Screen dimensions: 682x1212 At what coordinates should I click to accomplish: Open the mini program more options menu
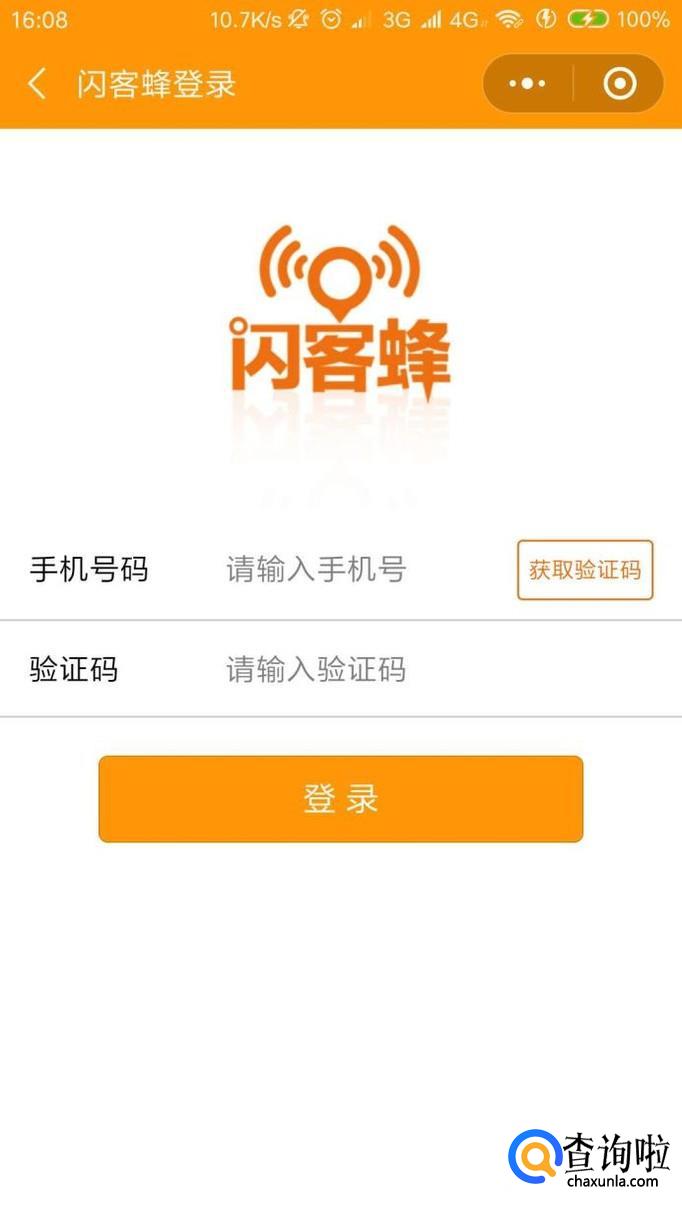(527, 84)
